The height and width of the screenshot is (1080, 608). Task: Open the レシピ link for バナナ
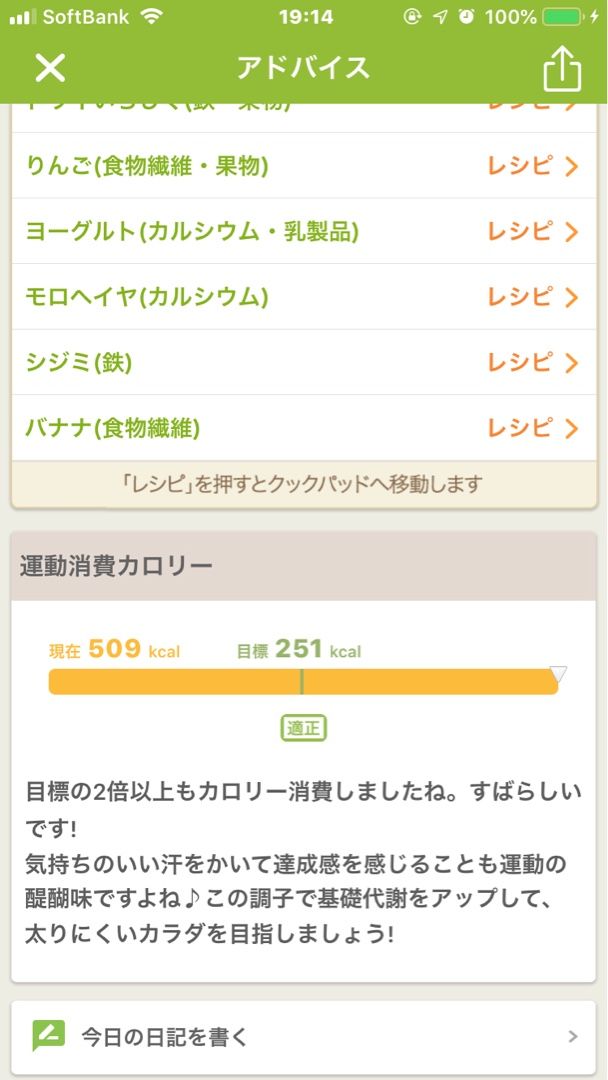[x=532, y=429]
